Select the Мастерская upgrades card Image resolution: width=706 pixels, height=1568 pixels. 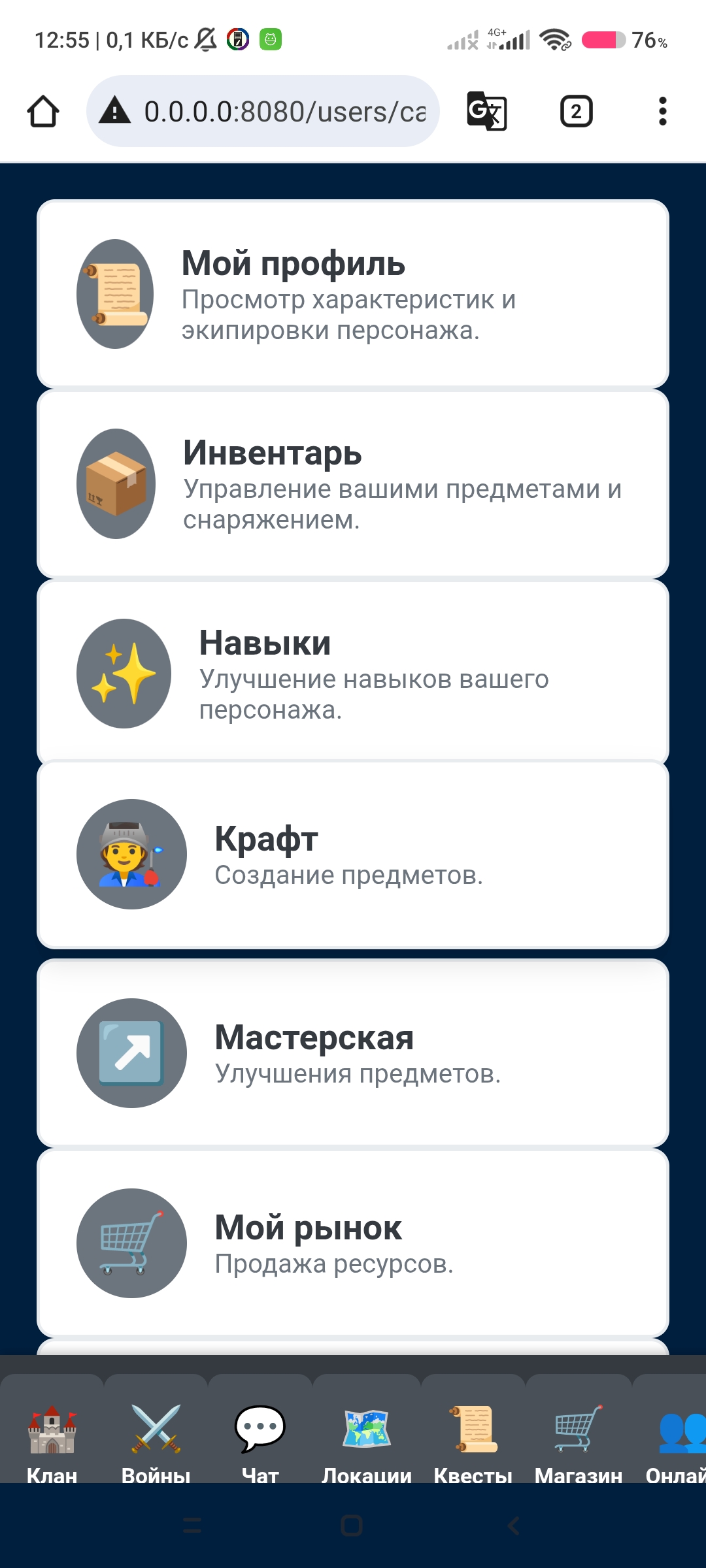click(353, 1053)
